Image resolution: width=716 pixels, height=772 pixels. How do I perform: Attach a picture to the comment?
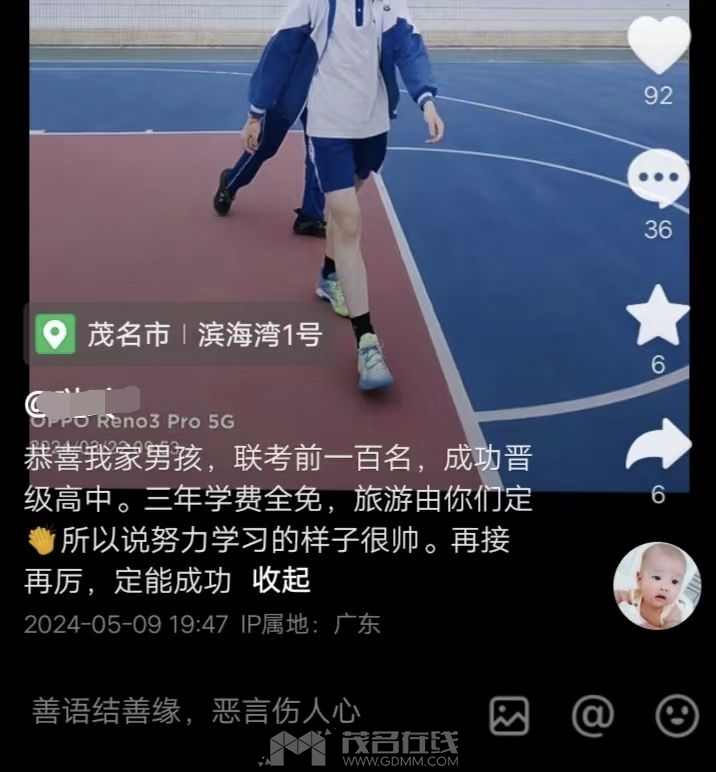(509, 714)
